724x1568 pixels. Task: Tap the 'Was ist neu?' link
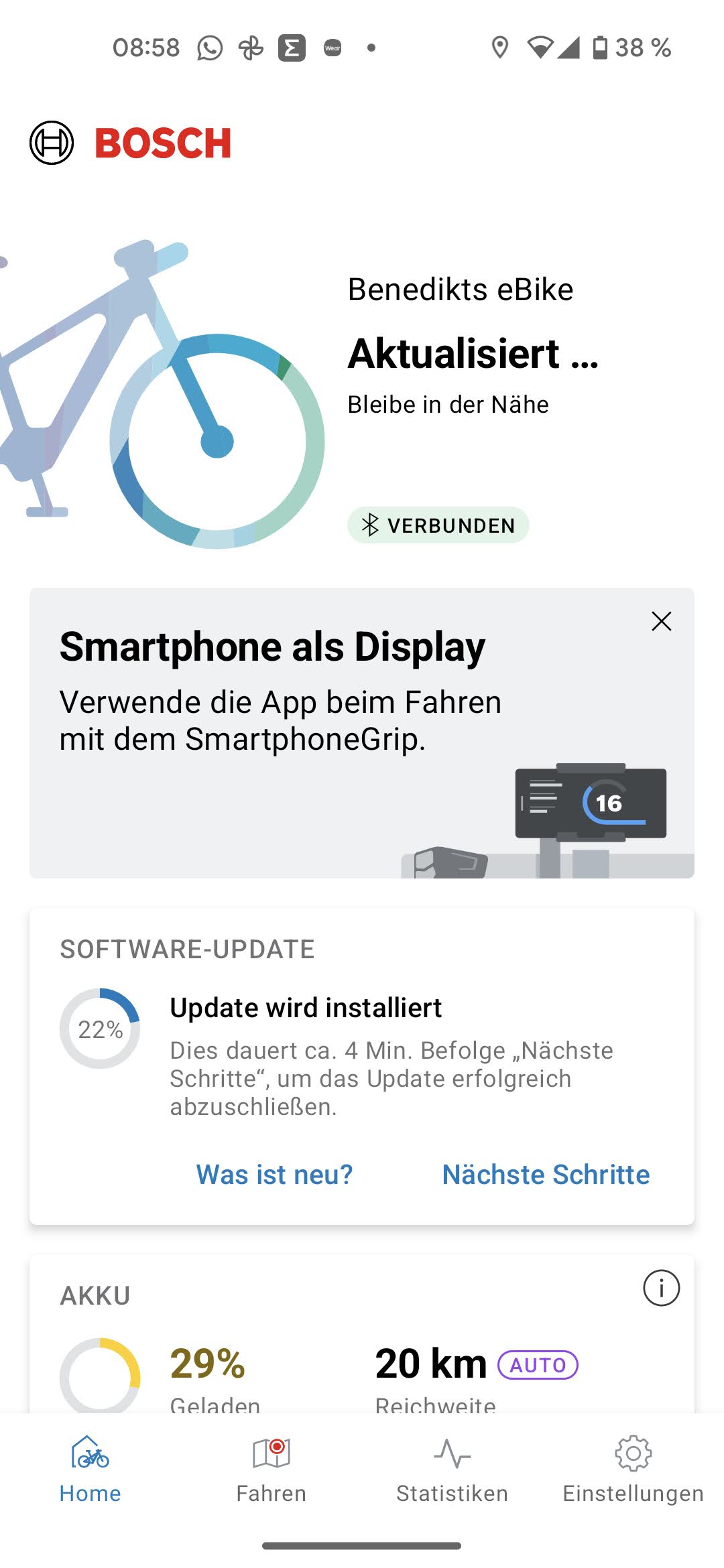[x=274, y=1174]
